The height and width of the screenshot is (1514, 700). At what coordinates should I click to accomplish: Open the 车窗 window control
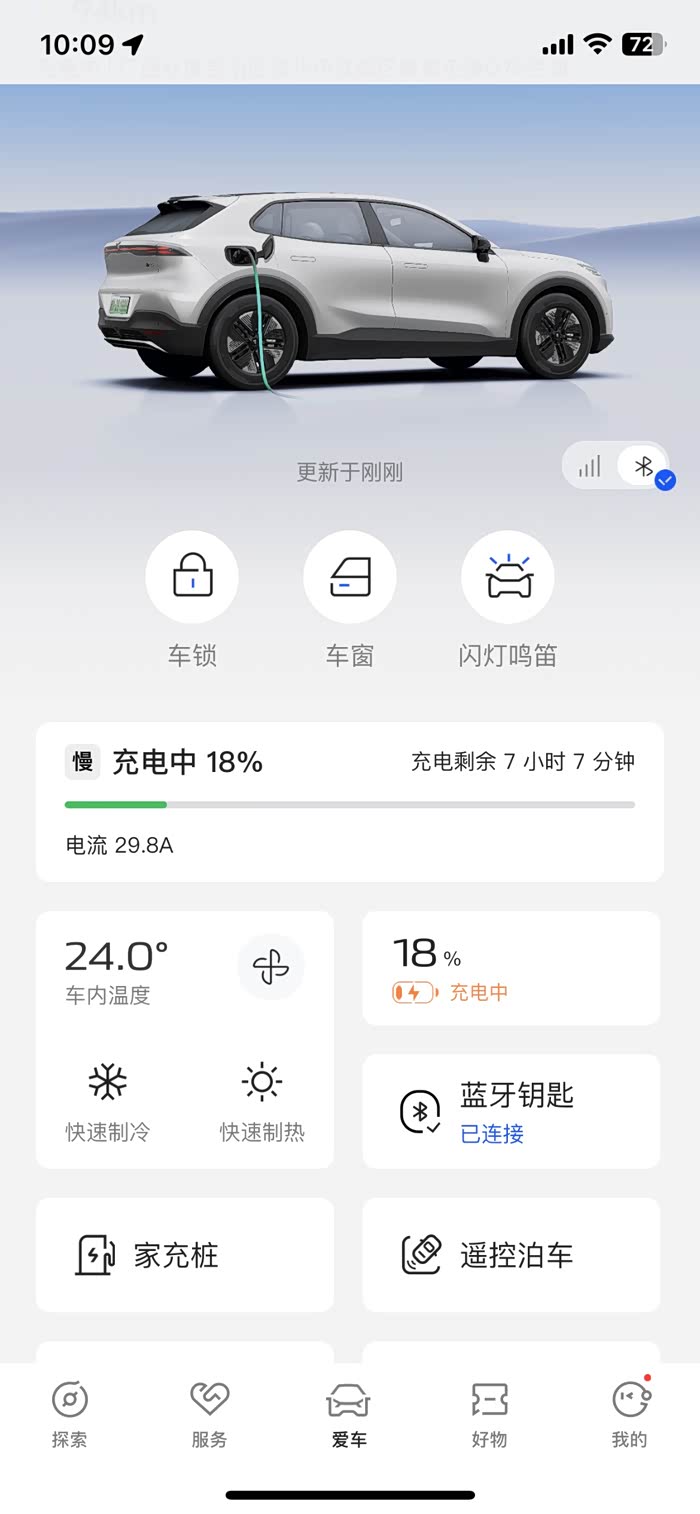tap(350, 577)
